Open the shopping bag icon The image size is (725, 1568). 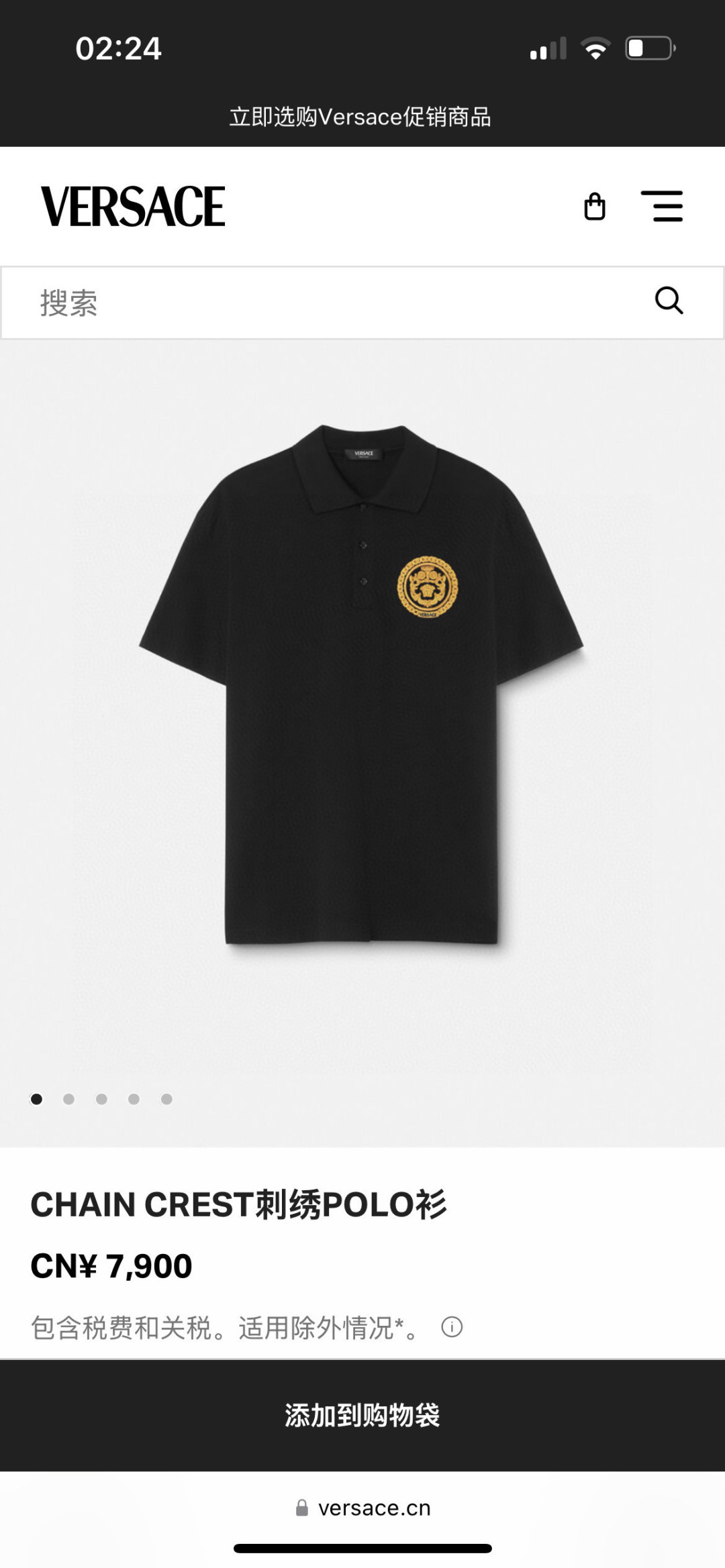tap(595, 205)
